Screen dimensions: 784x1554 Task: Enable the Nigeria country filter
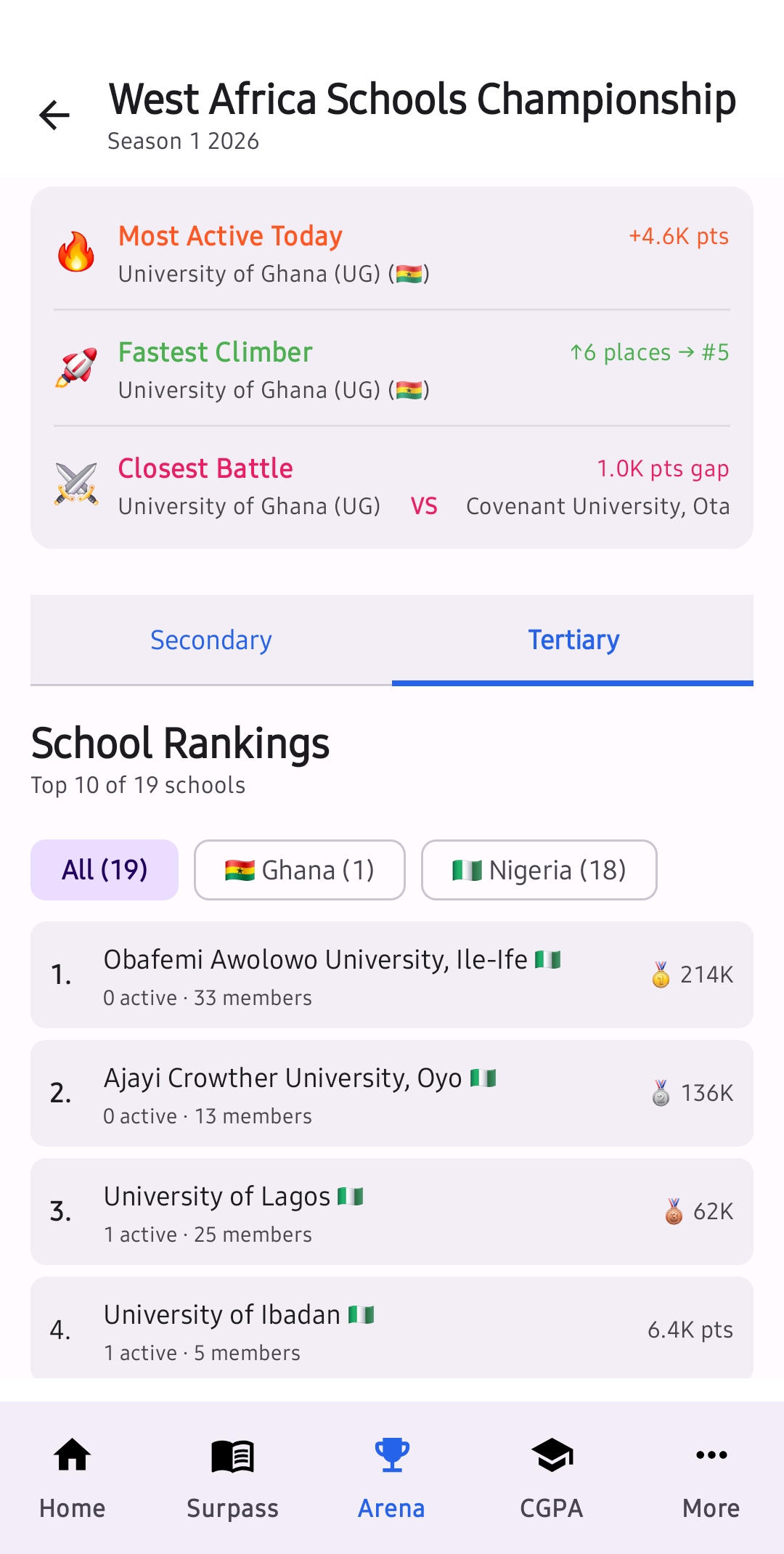(539, 869)
